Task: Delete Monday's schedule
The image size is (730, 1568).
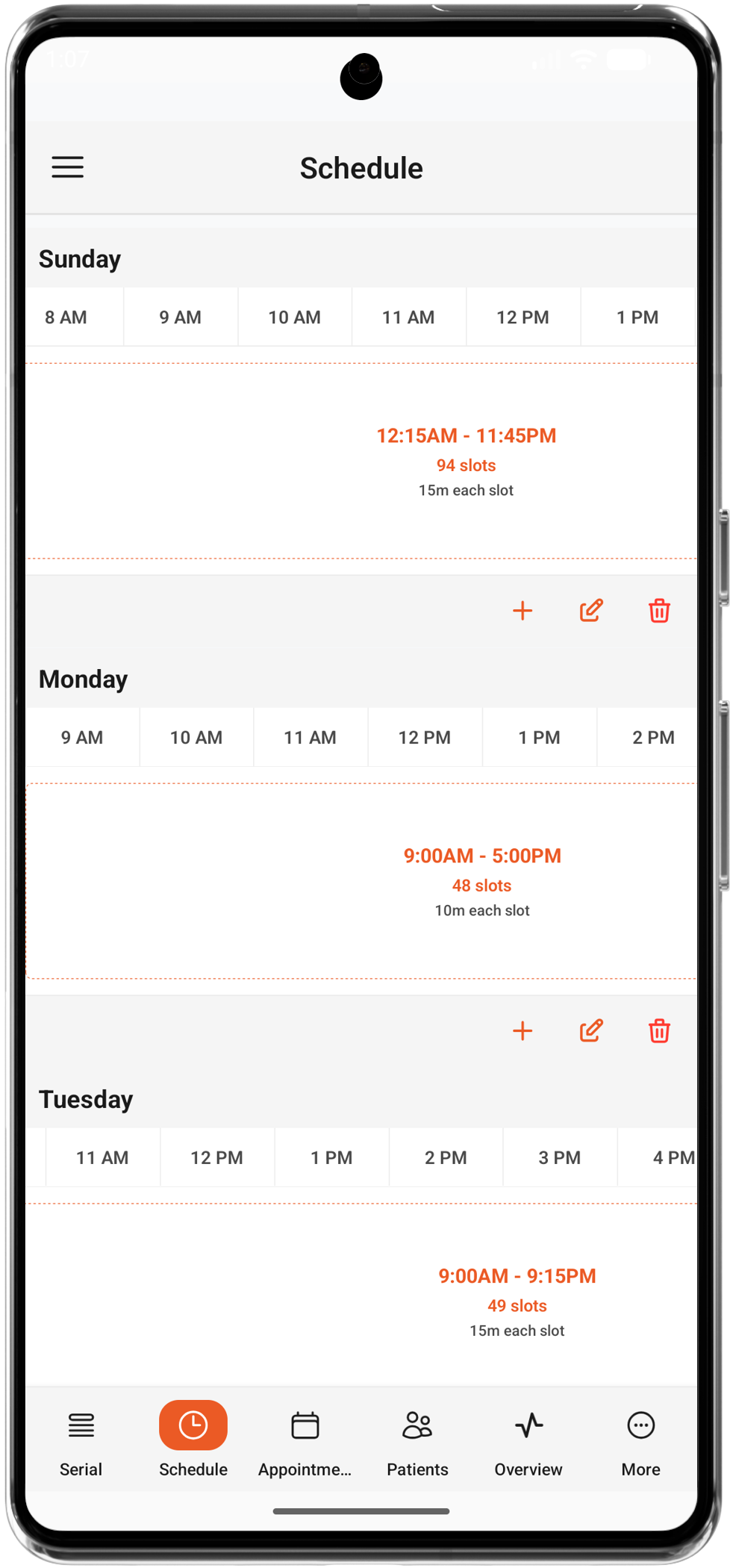Action: click(659, 1031)
